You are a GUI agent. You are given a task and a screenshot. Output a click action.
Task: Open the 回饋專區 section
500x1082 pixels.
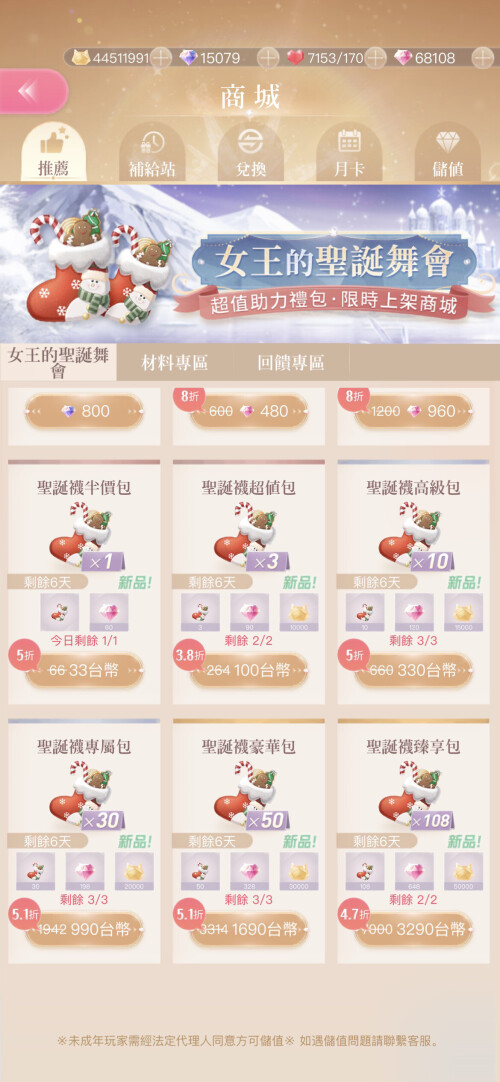click(x=291, y=363)
